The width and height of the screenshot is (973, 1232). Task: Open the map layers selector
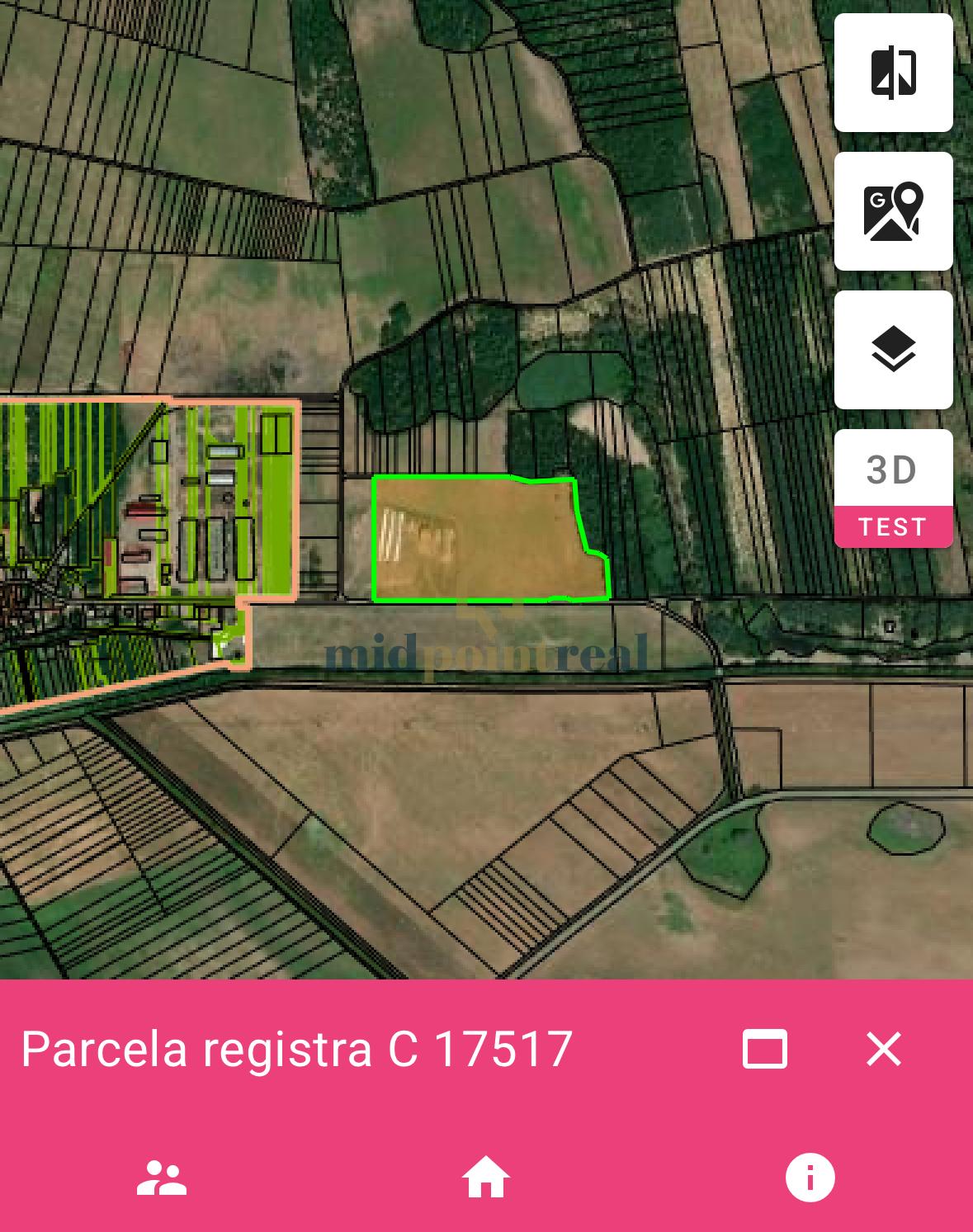[893, 350]
